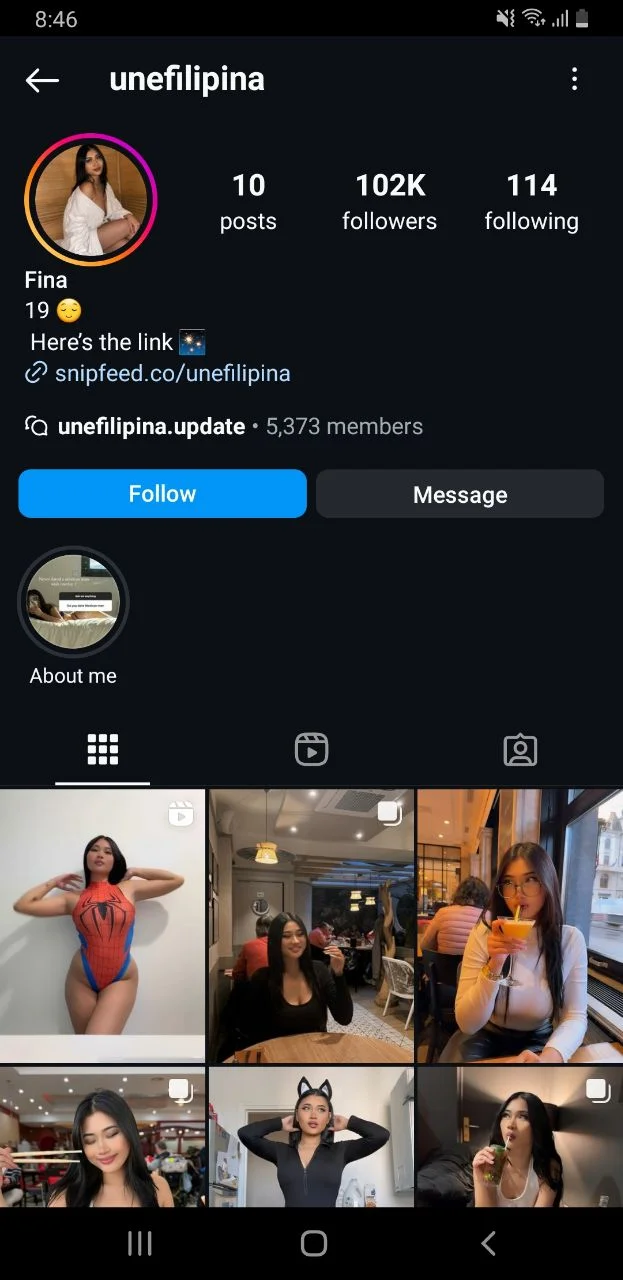
Task: Open the chopsticks photo post
Action: 102,1137
